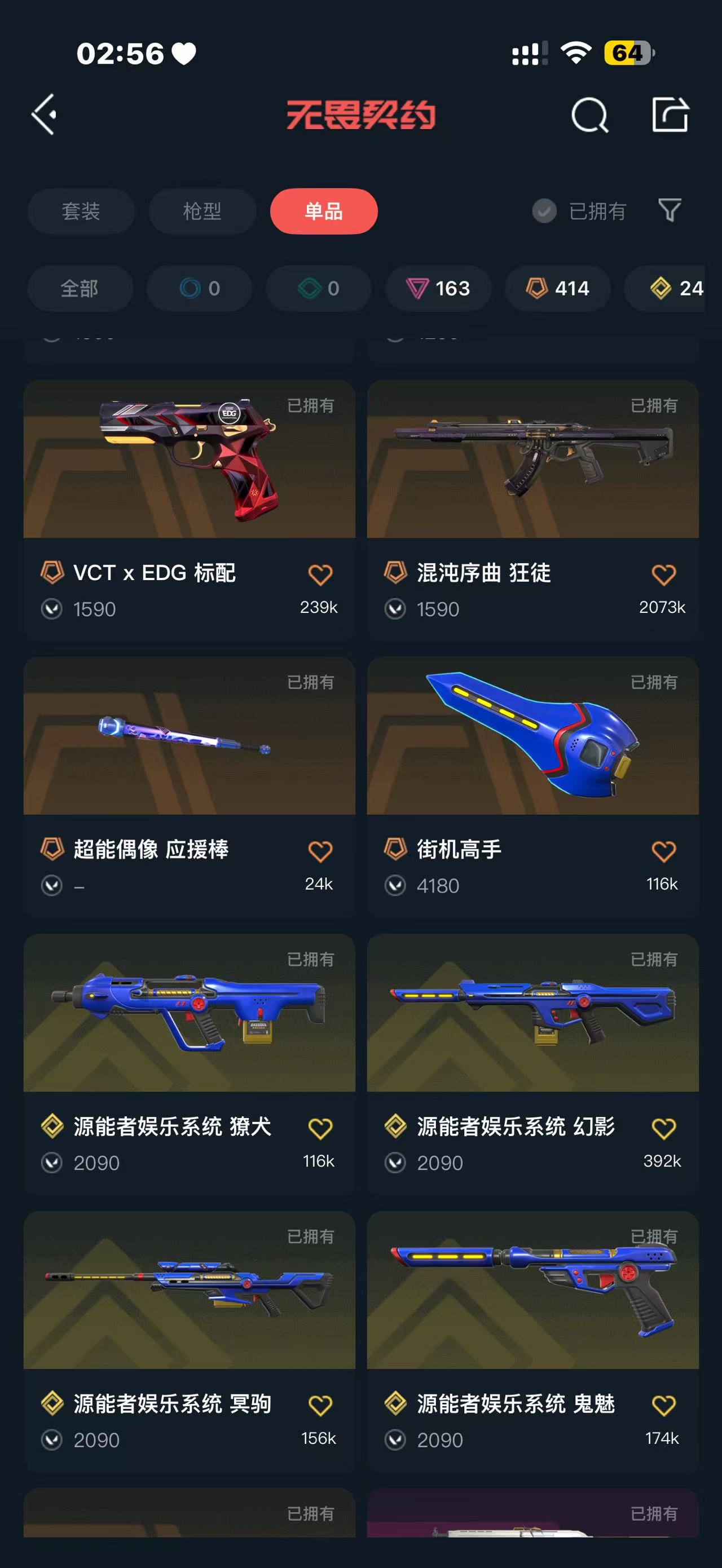
Task: Filter by the tier chip showing 414
Action: click(558, 288)
